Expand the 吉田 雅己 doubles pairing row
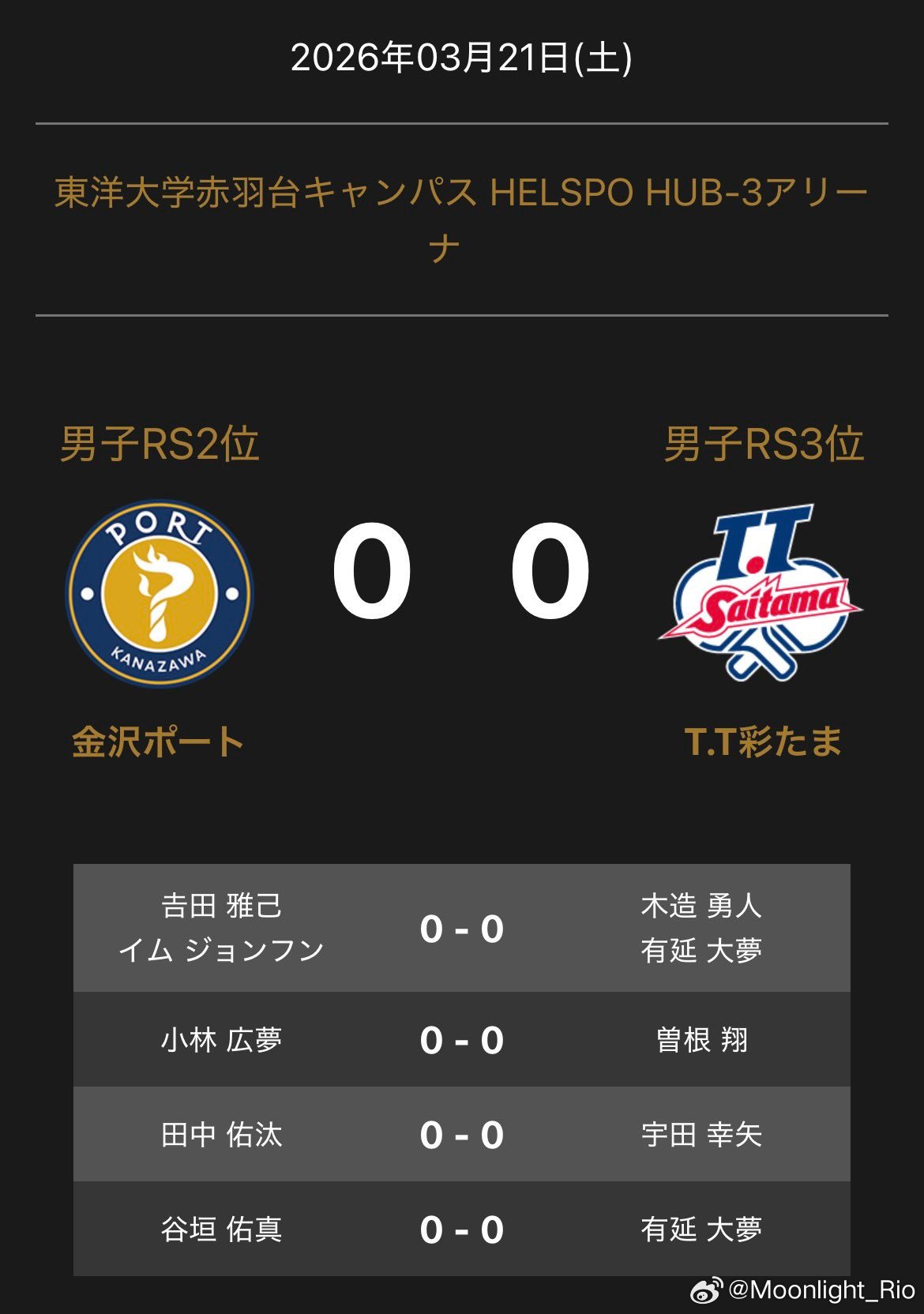The height and width of the screenshot is (1314, 924). [x=462, y=925]
